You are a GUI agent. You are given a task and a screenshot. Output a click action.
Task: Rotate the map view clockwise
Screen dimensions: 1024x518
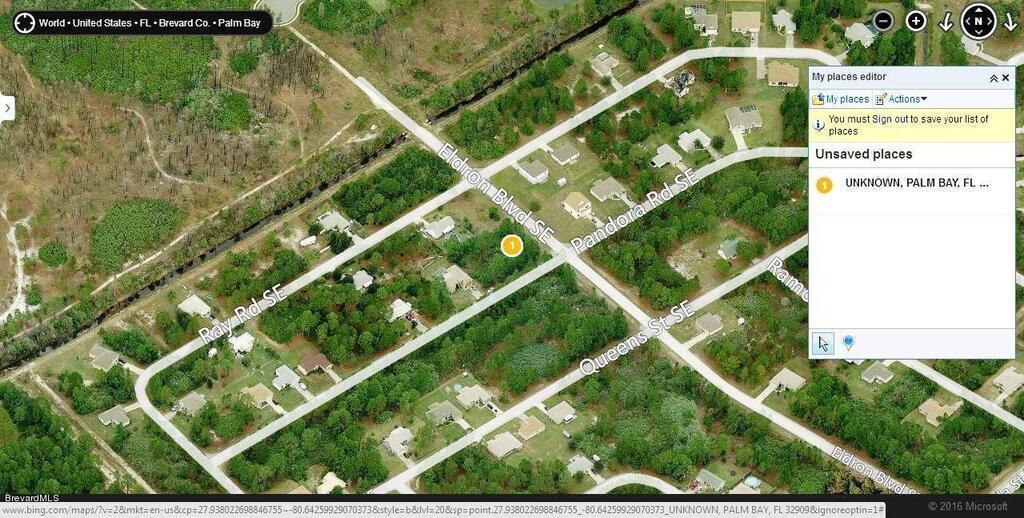coord(1010,21)
